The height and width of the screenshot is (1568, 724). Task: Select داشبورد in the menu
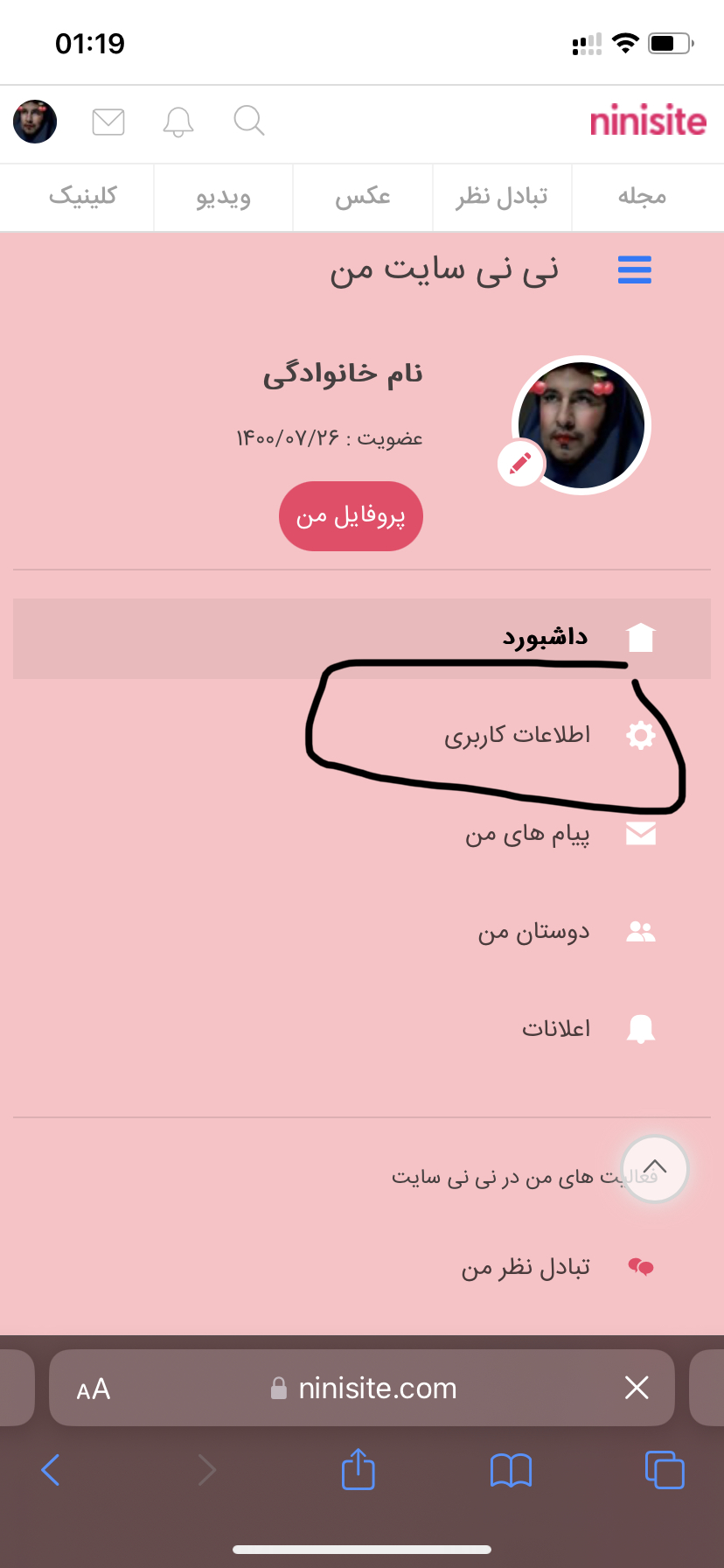[362, 638]
